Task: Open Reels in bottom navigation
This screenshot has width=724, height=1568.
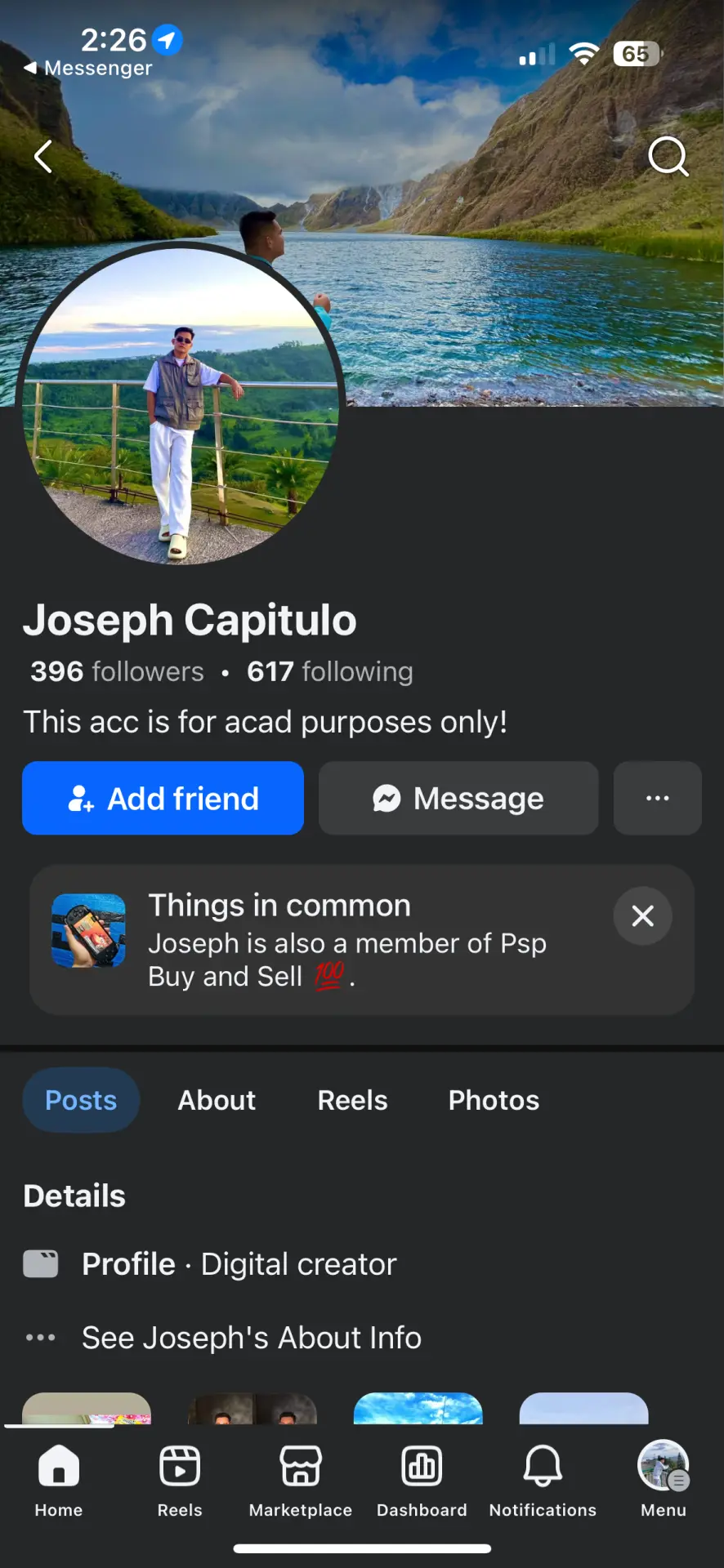Action: point(180,1481)
